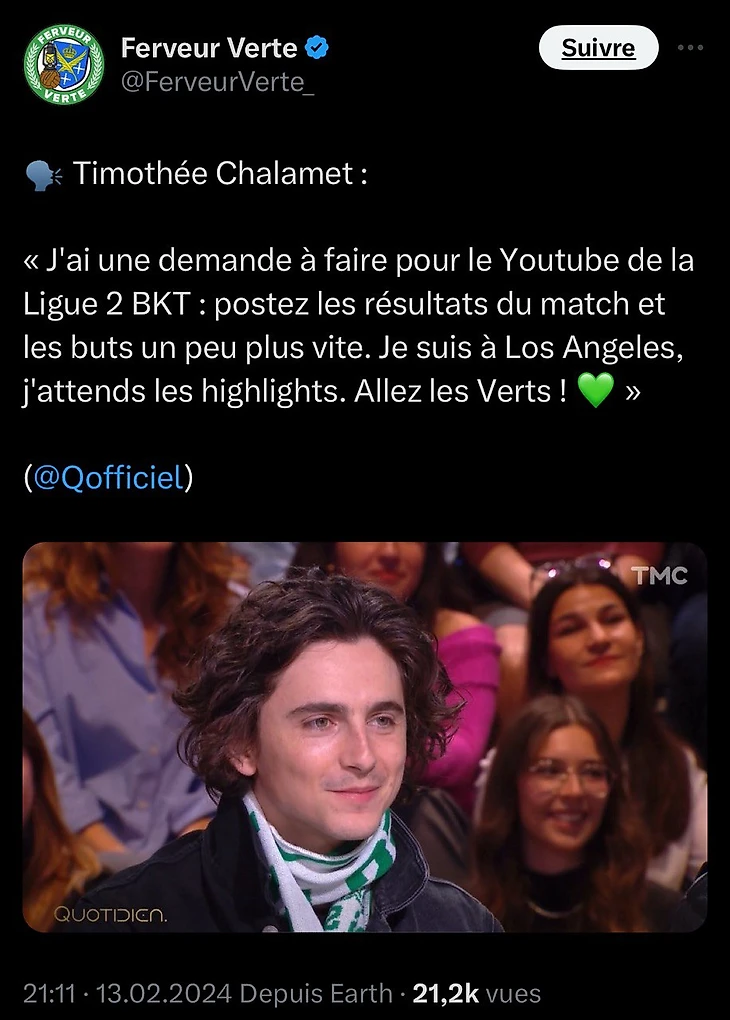Open the @Qofficiel mention link

108,478
